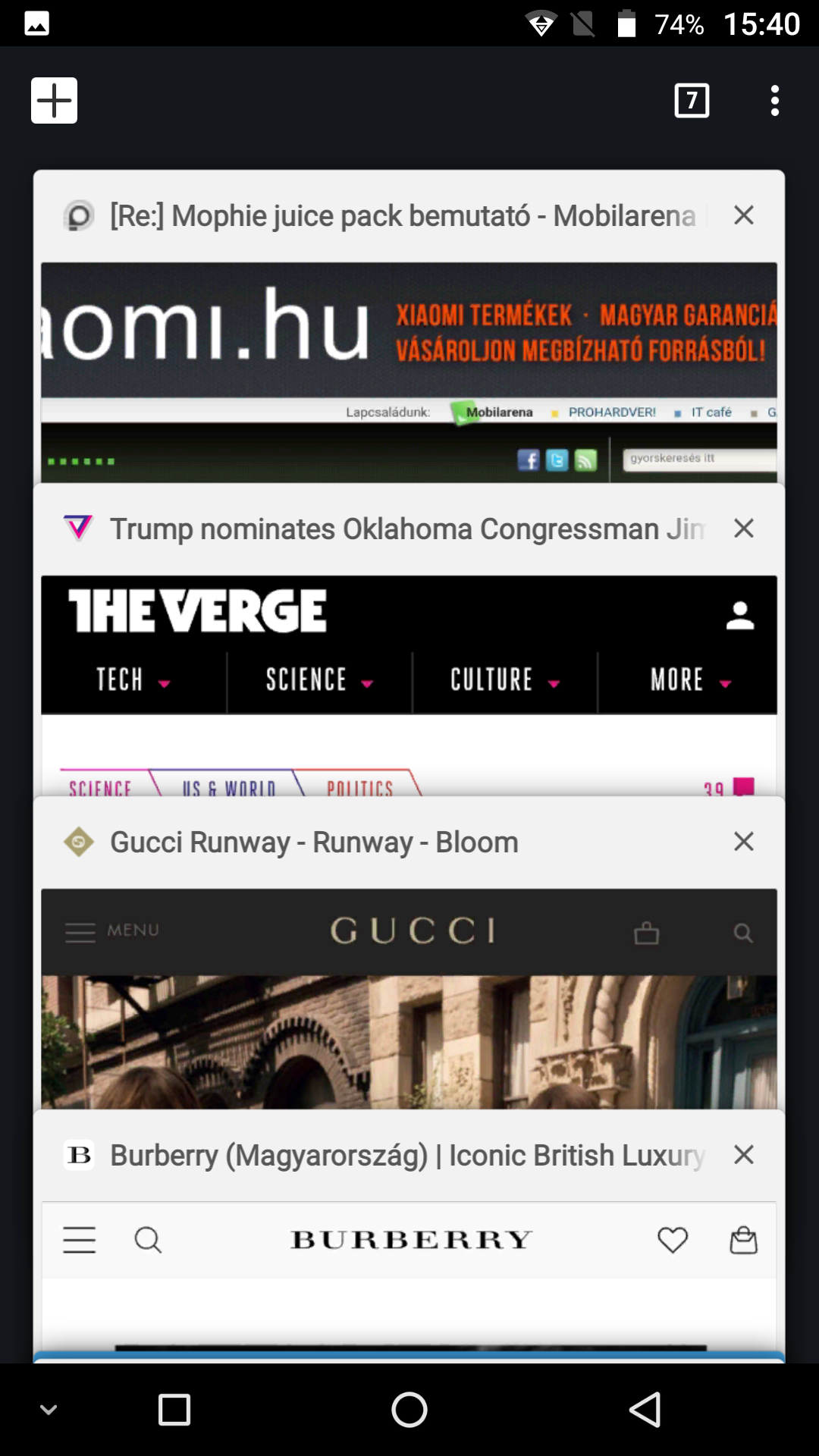This screenshot has height=1456, width=819.
Task: Open a new tab with the plus button
Action: click(54, 100)
